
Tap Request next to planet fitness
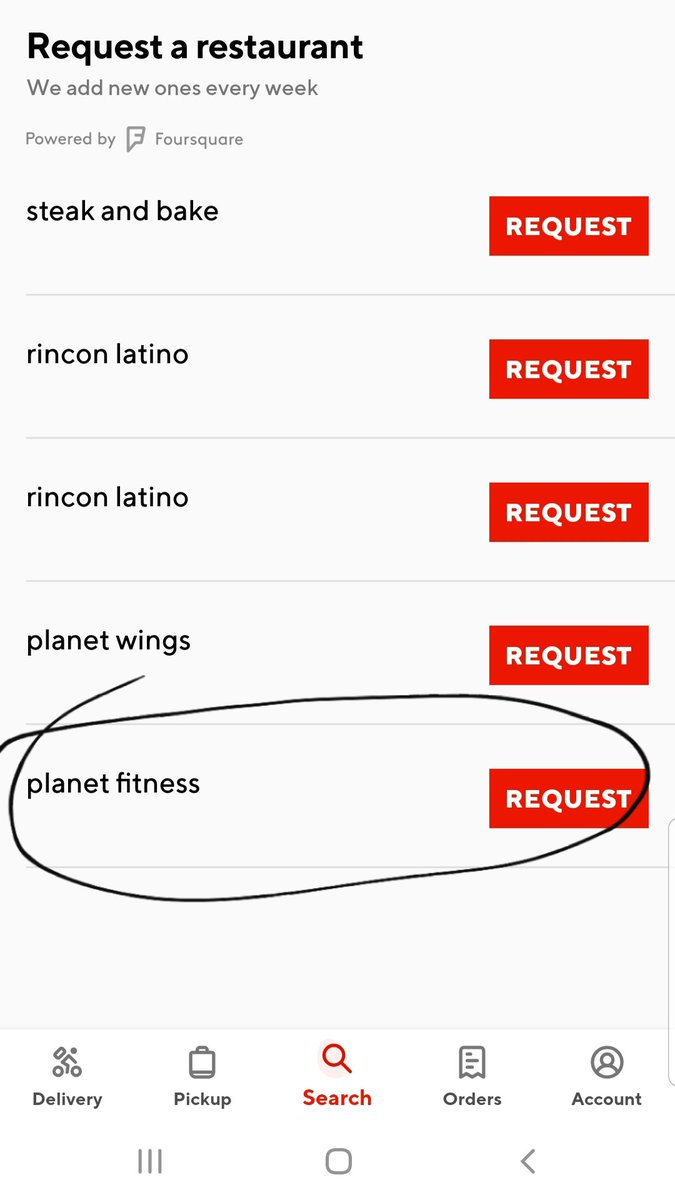pyautogui.click(x=568, y=798)
